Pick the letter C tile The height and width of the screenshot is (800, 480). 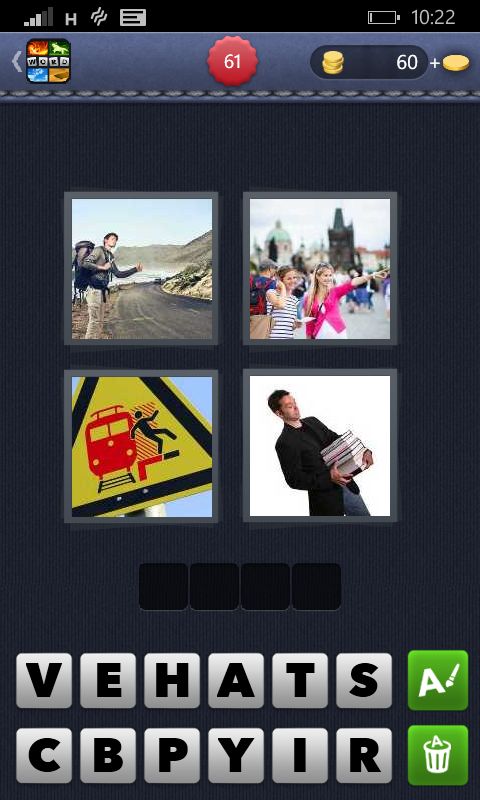[x=44, y=755]
